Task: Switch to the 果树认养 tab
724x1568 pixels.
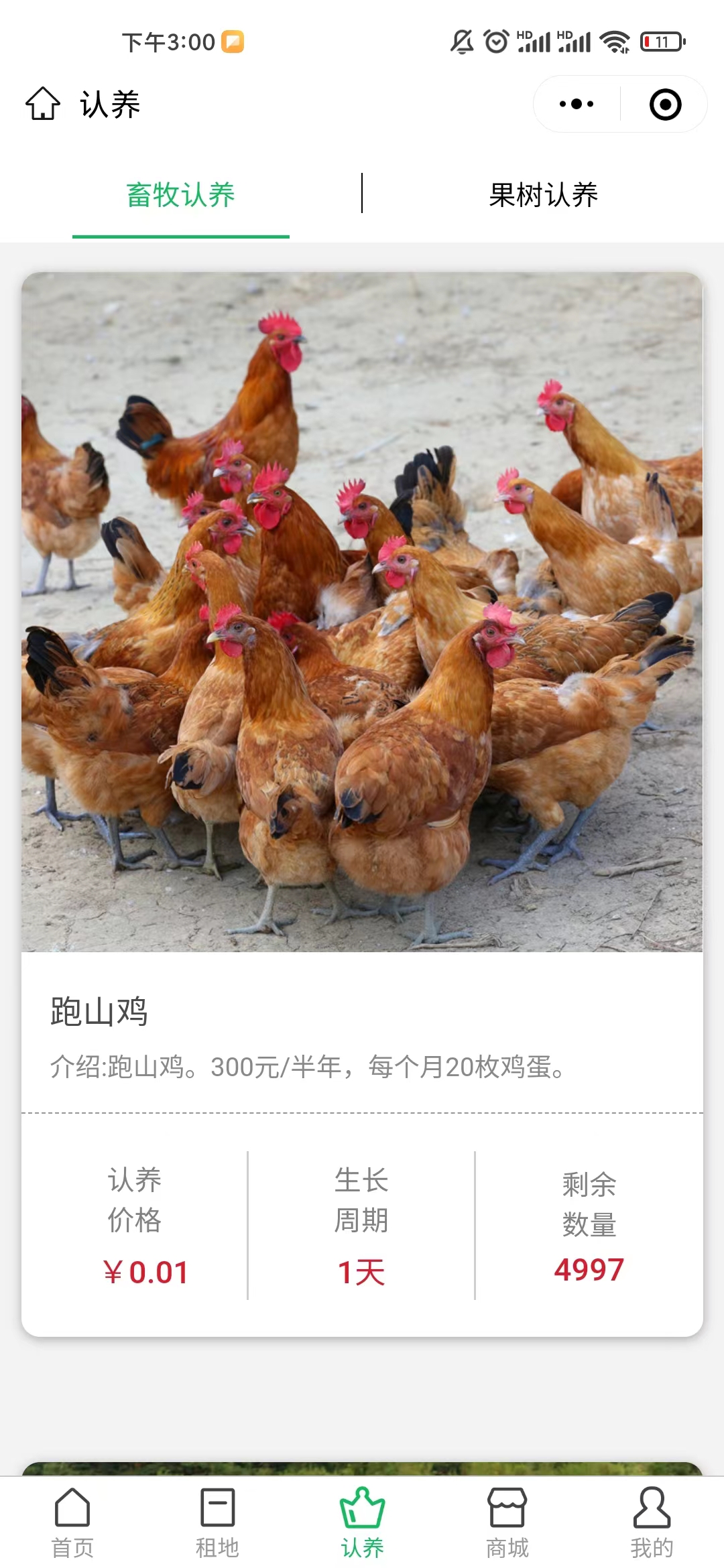Action: [543, 195]
